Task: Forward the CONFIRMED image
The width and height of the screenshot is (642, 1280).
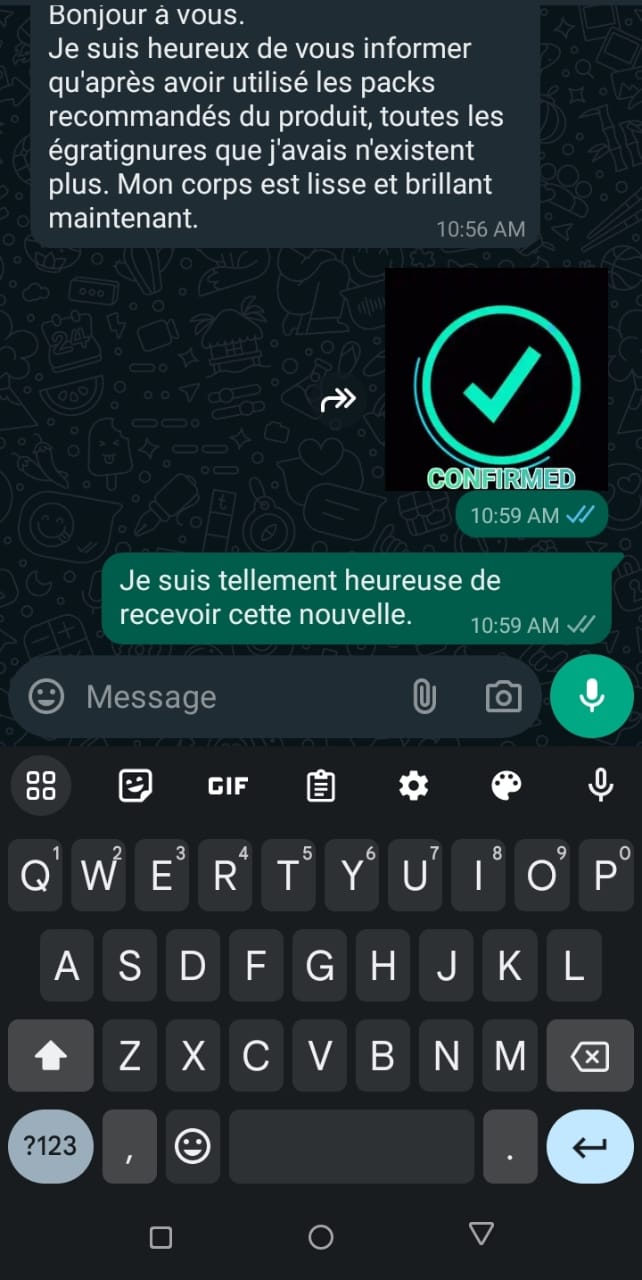Action: coord(338,401)
